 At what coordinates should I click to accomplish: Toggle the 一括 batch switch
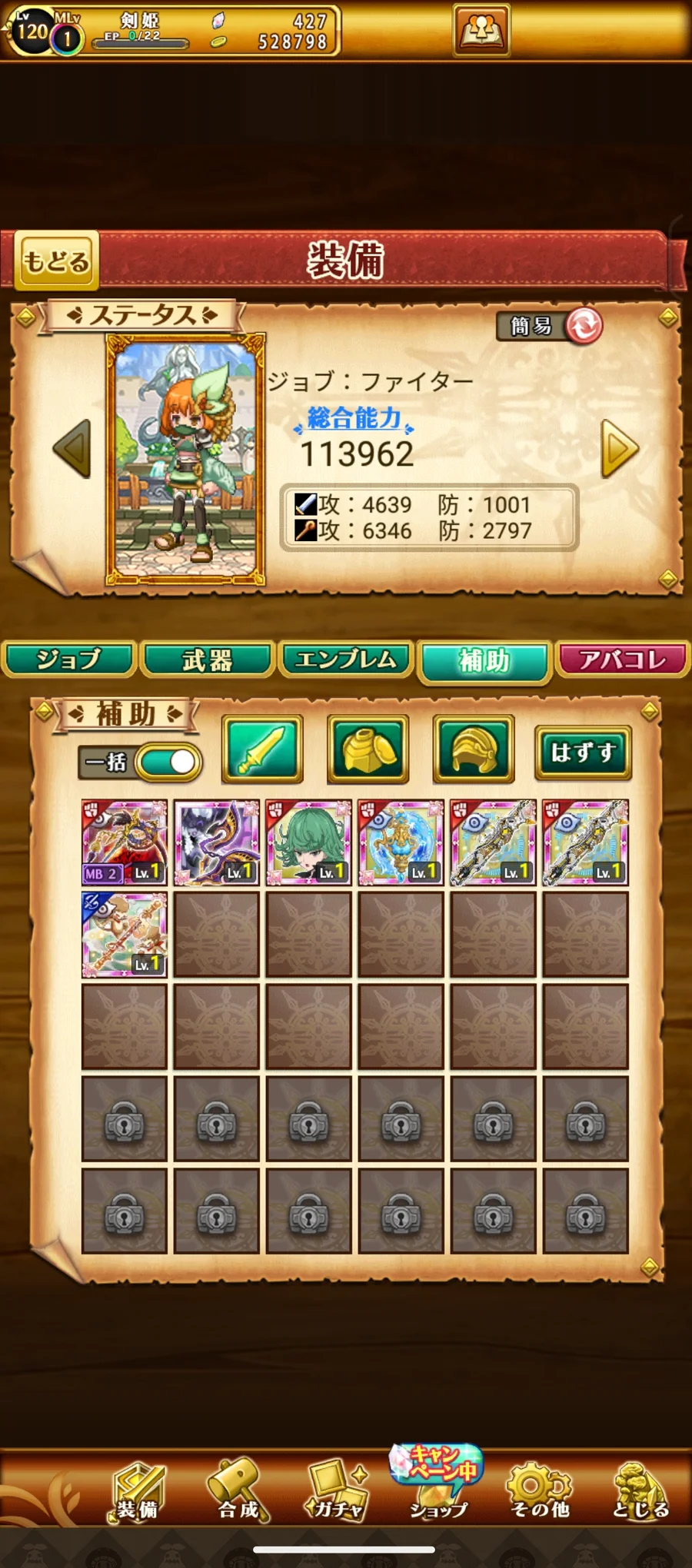point(168,762)
